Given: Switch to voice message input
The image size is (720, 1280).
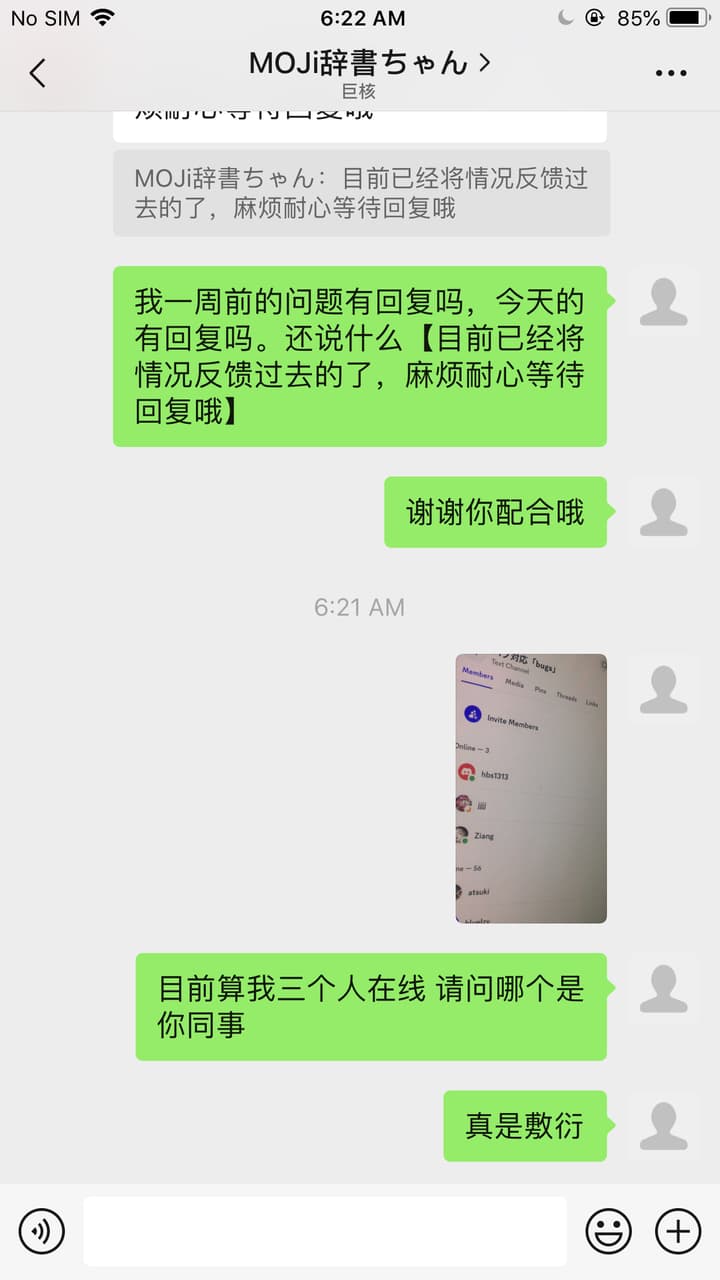Looking at the screenshot, I should [x=41, y=1231].
